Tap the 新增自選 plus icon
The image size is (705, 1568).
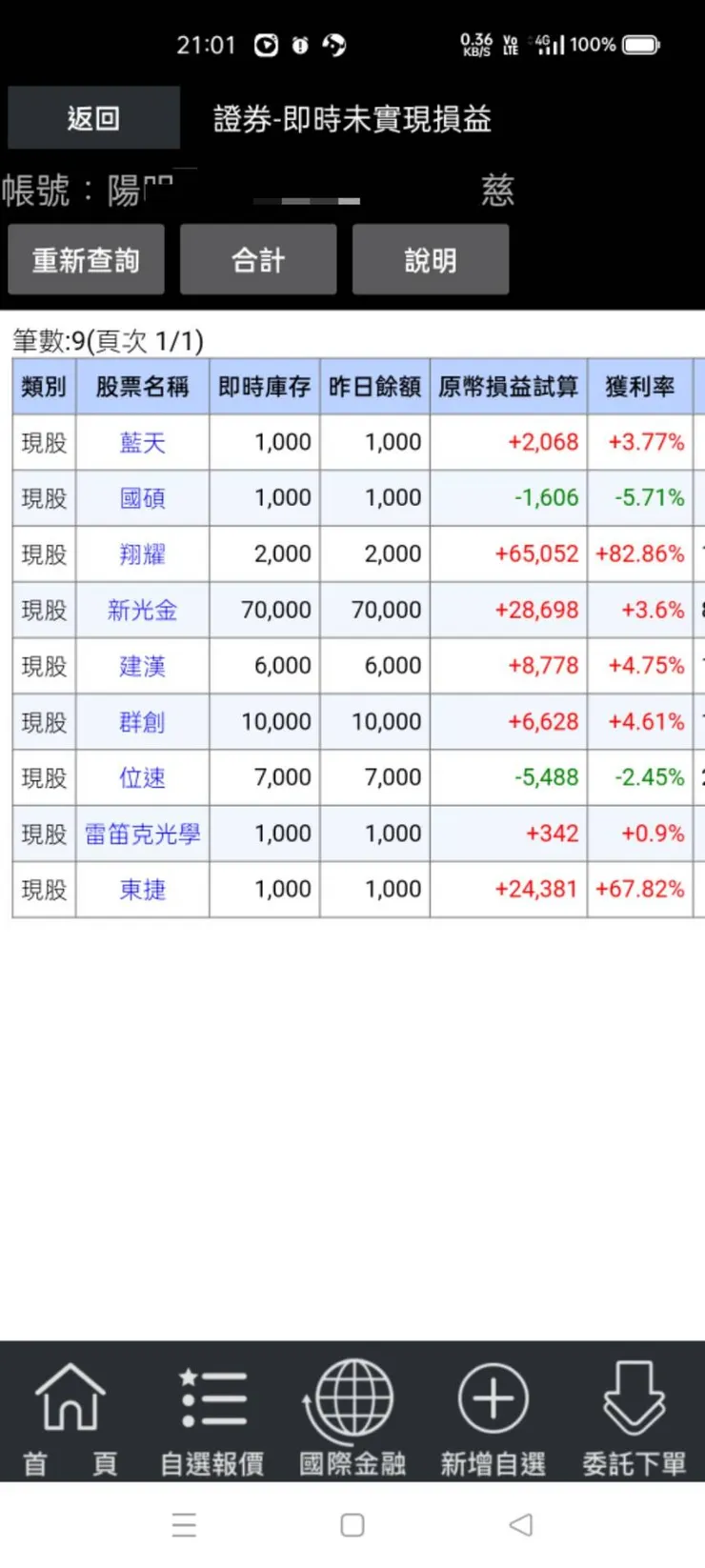pos(492,1408)
